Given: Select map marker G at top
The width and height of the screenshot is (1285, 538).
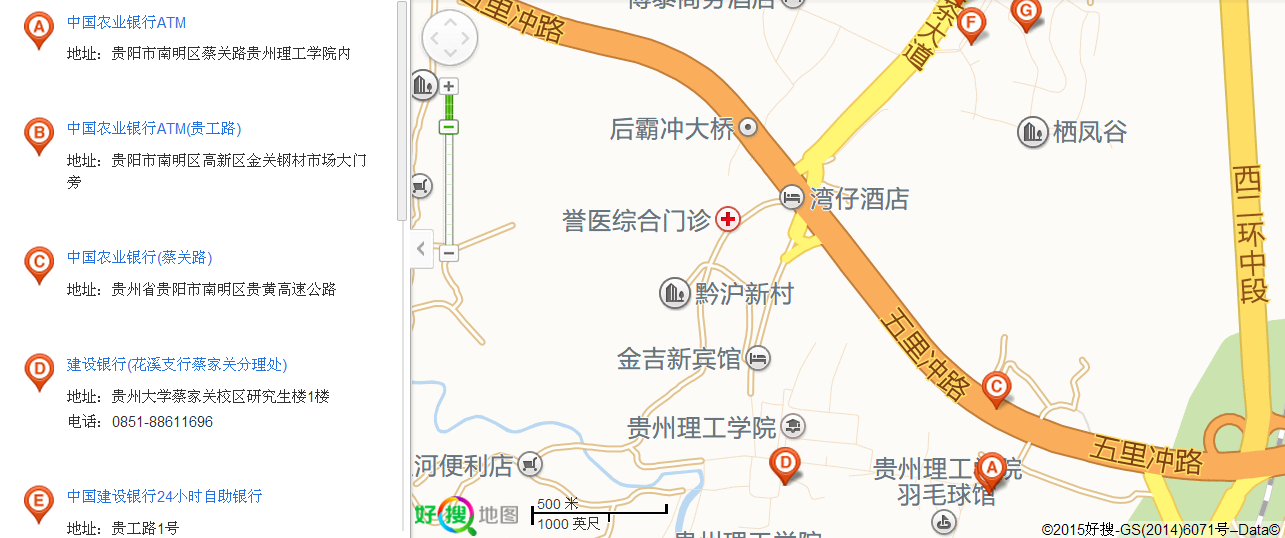Looking at the screenshot, I should (1025, 12).
